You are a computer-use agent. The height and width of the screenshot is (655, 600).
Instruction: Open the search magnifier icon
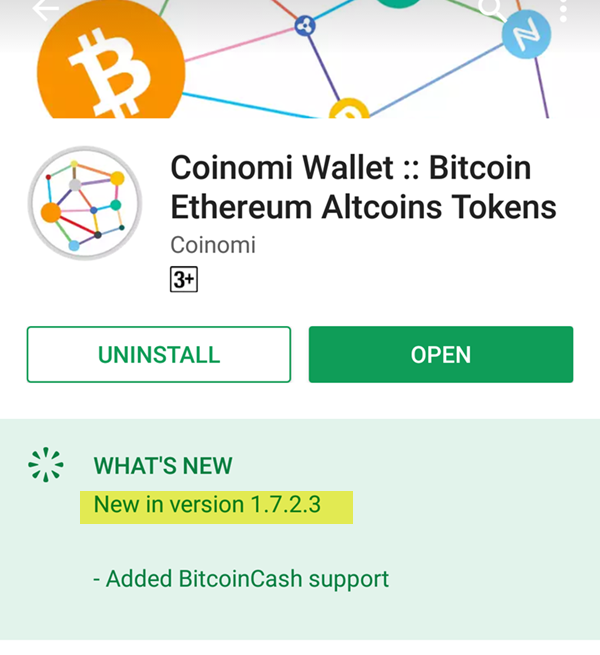click(490, 8)
